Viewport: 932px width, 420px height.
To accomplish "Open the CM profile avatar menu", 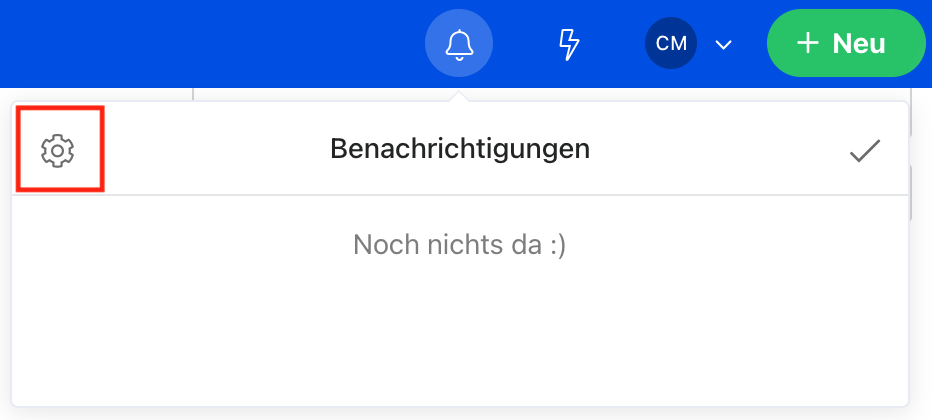I will pos(671,44).
